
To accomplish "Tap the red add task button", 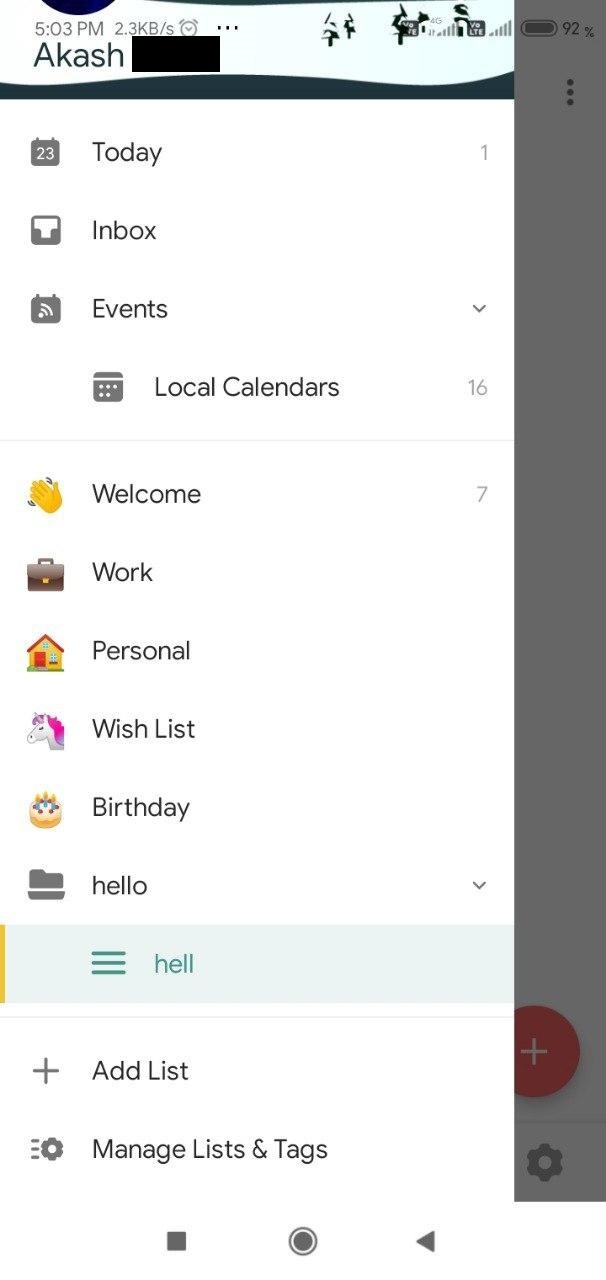I will 547,1051.
